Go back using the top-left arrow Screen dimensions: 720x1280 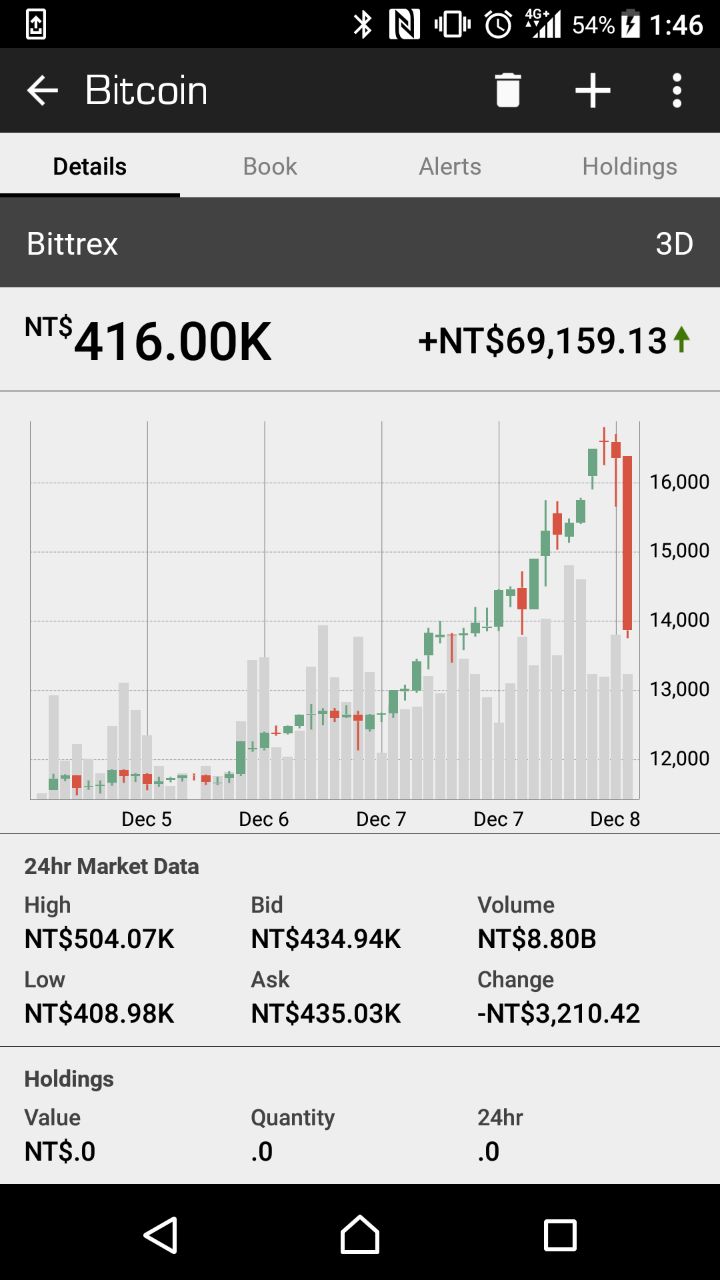(42, 91)
